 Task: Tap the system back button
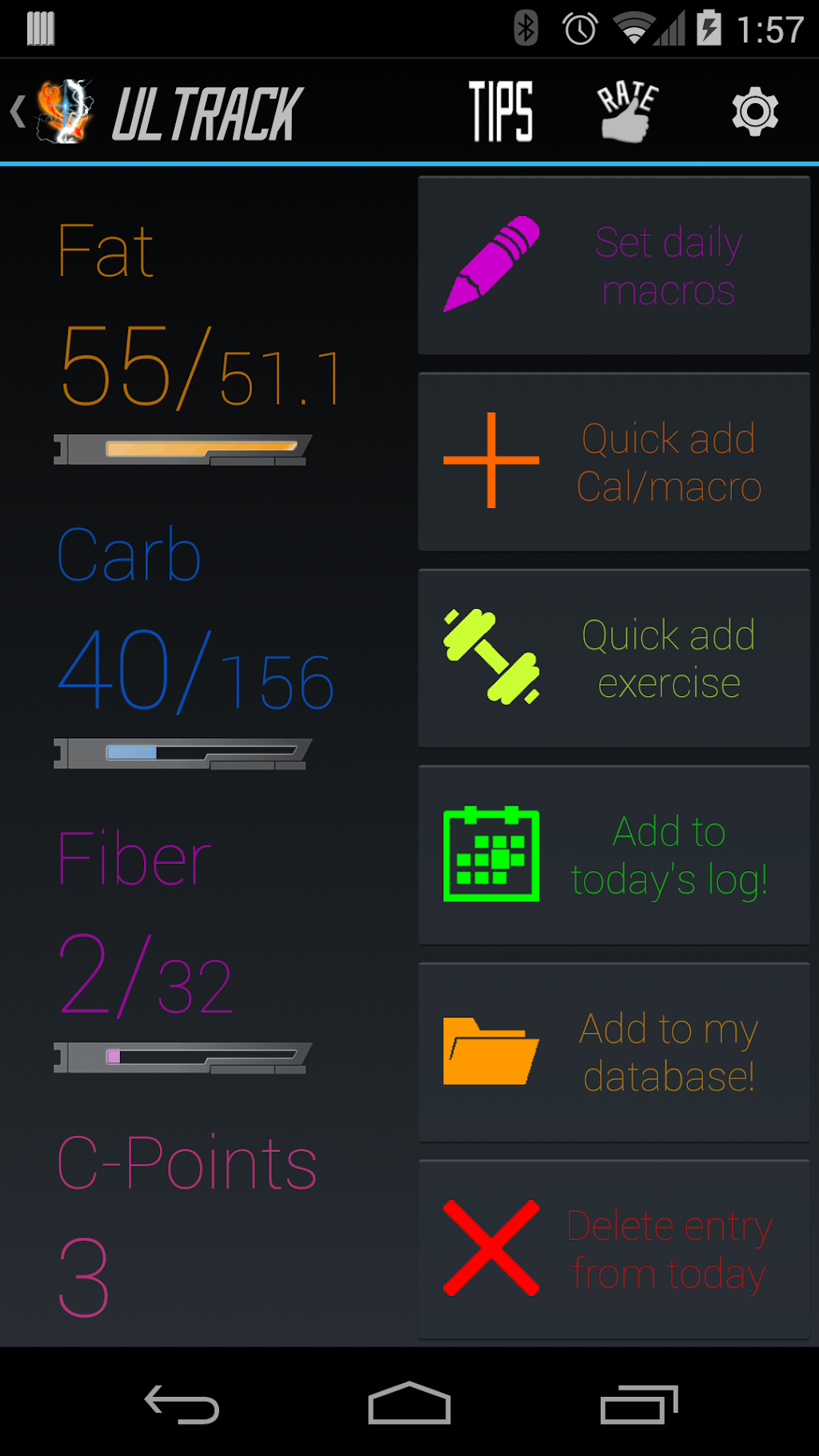tap(182, 1404)
